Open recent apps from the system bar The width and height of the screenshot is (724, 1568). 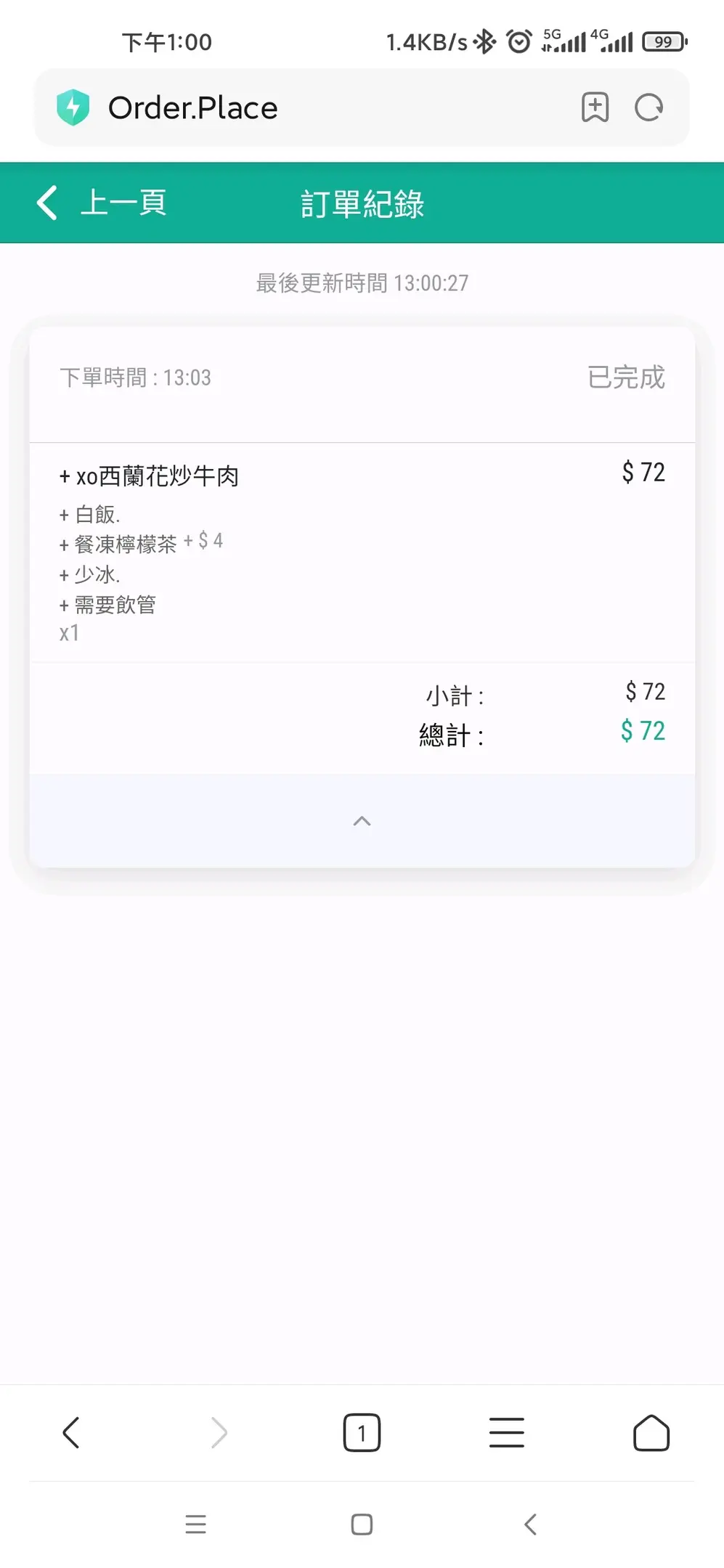coord(195,1524)
